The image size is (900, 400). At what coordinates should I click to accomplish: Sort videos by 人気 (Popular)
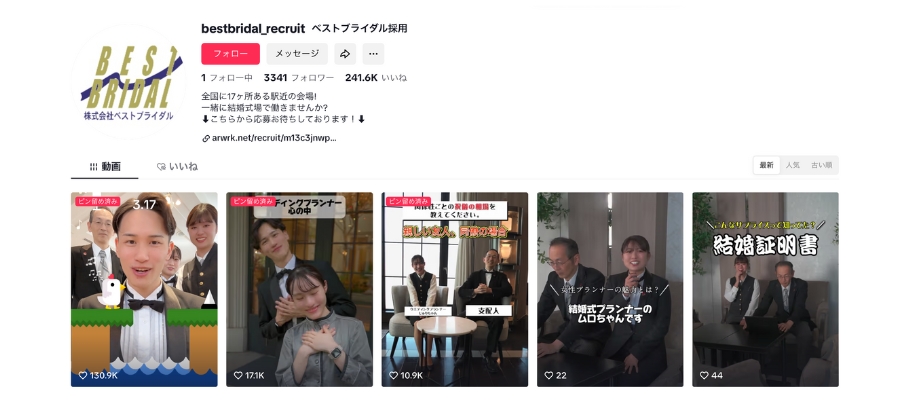tap(792, 165)
